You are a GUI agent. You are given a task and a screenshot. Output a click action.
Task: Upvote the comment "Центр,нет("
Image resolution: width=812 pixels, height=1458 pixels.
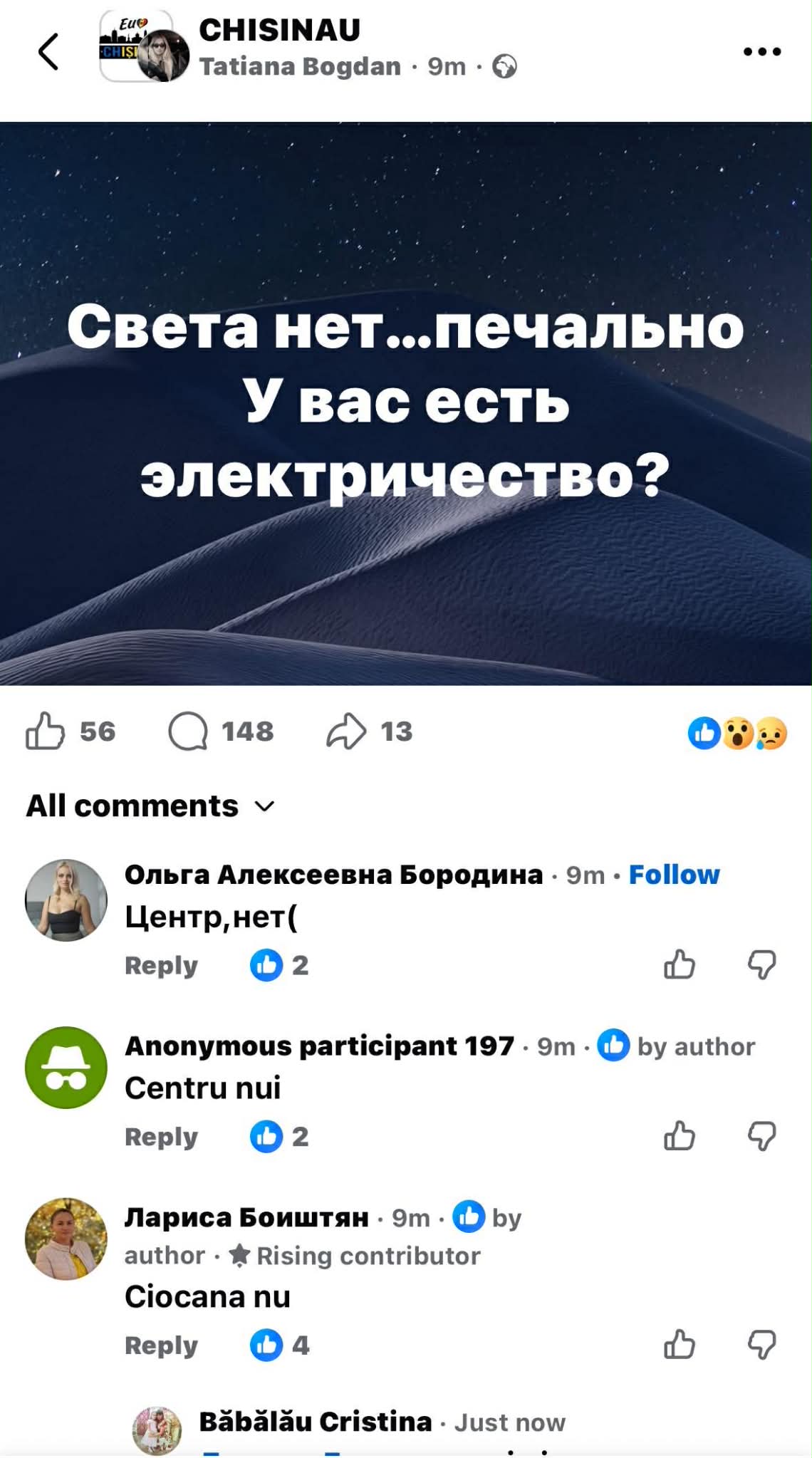(679, 965)
